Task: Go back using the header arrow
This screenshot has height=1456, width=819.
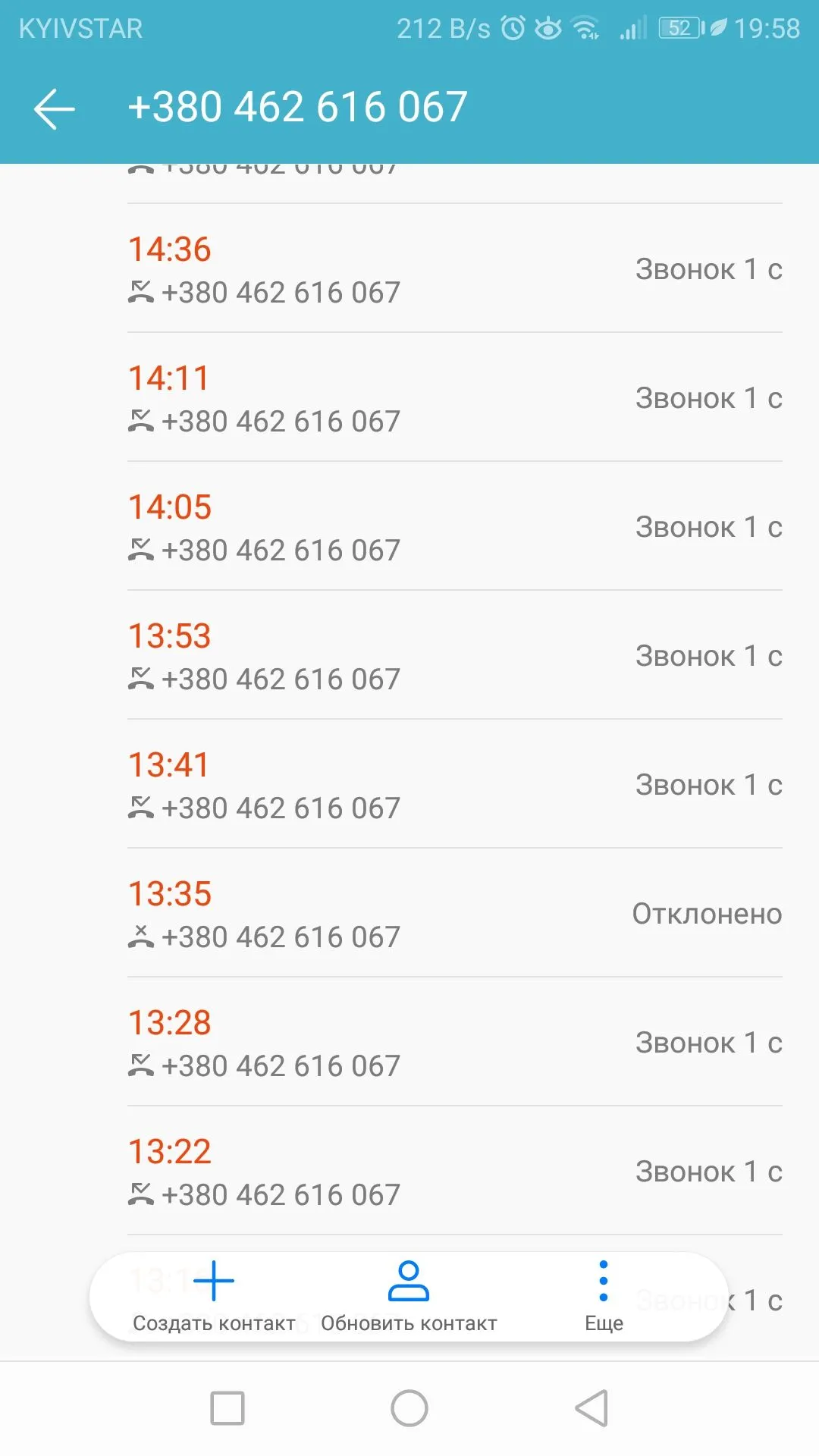Action: [55, 108]
